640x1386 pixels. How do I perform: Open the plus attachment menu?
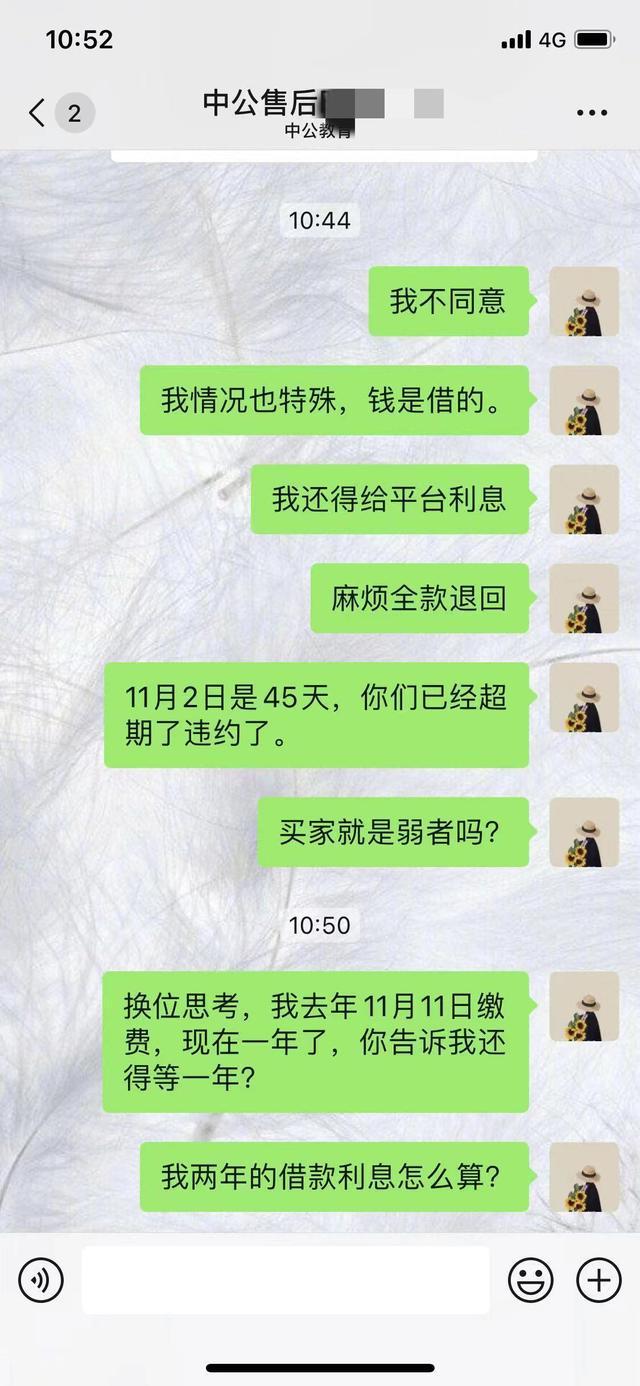[598, 1280]
